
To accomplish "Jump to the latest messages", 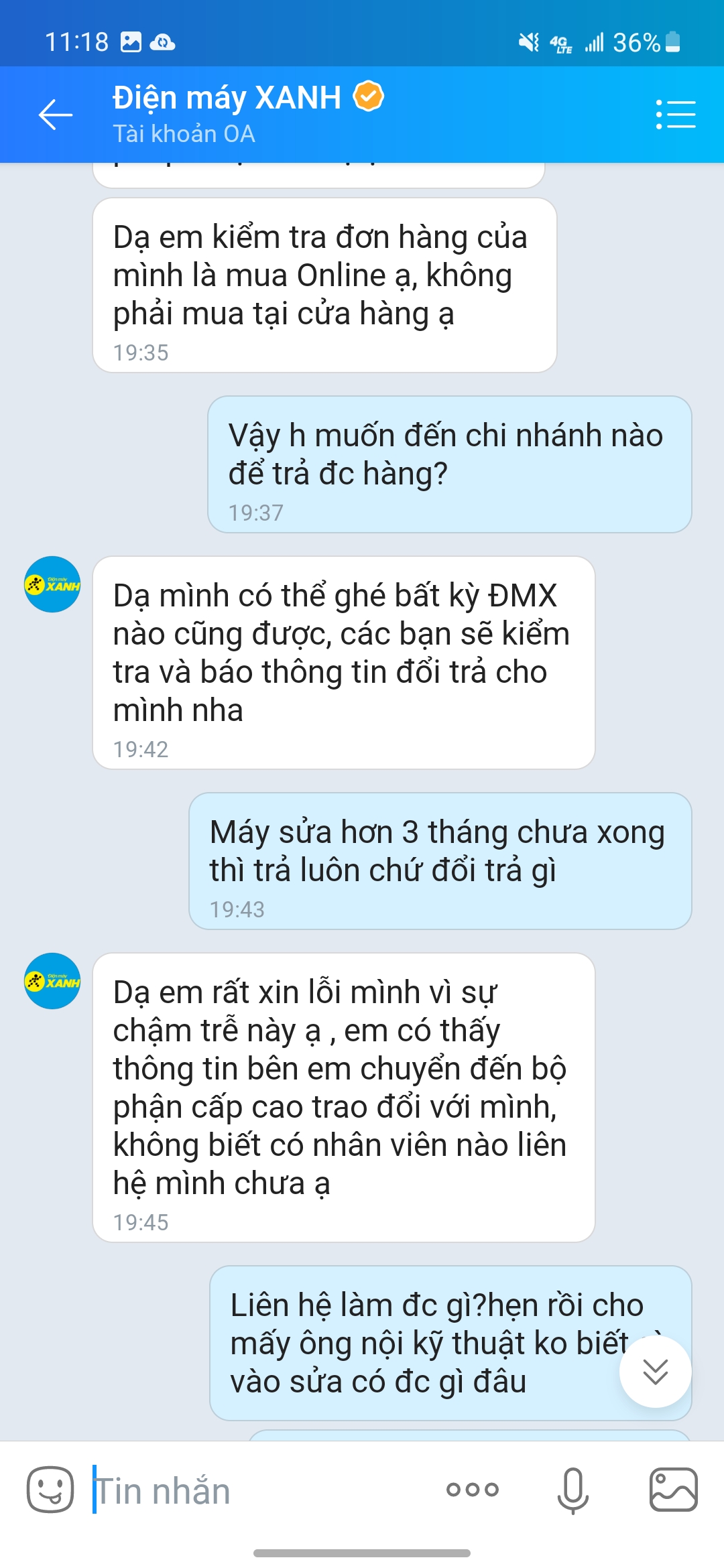I will (x=655, y=1371).
